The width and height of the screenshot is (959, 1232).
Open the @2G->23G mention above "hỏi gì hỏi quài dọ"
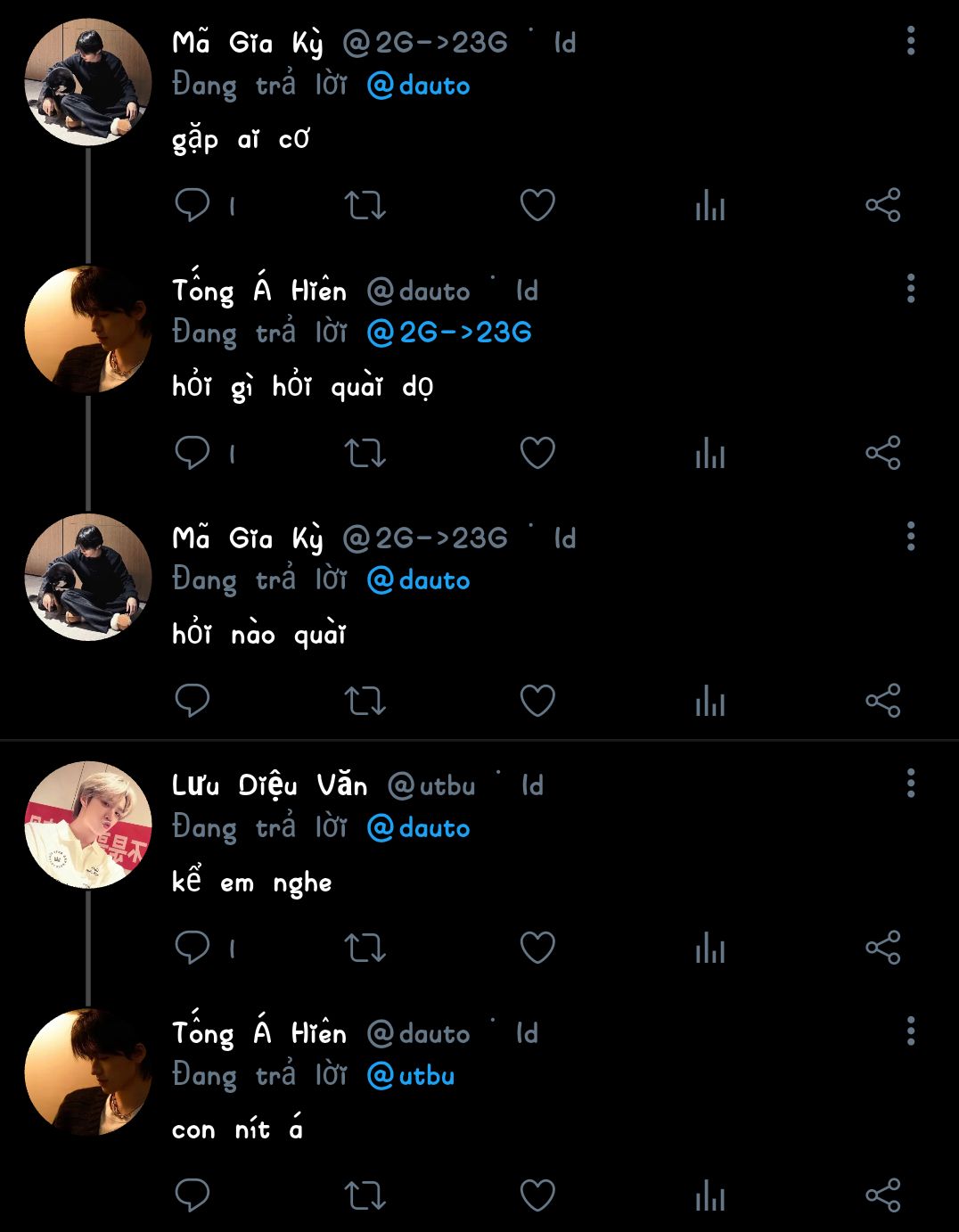click(x=449, y=333)
